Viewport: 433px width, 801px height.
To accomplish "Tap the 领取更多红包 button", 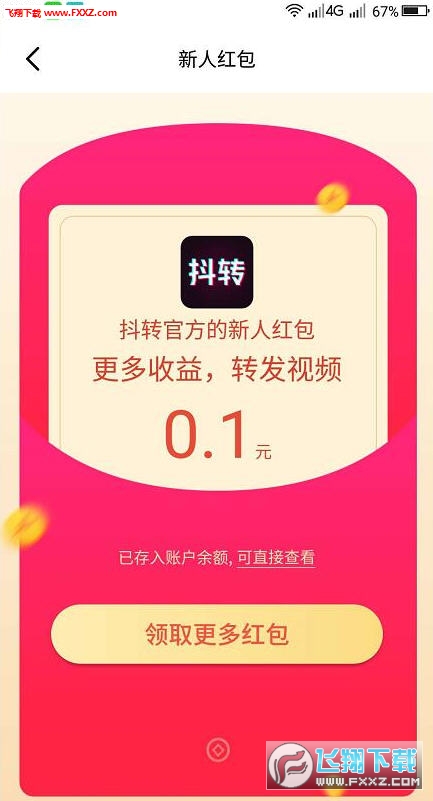I will coord(216,634).
